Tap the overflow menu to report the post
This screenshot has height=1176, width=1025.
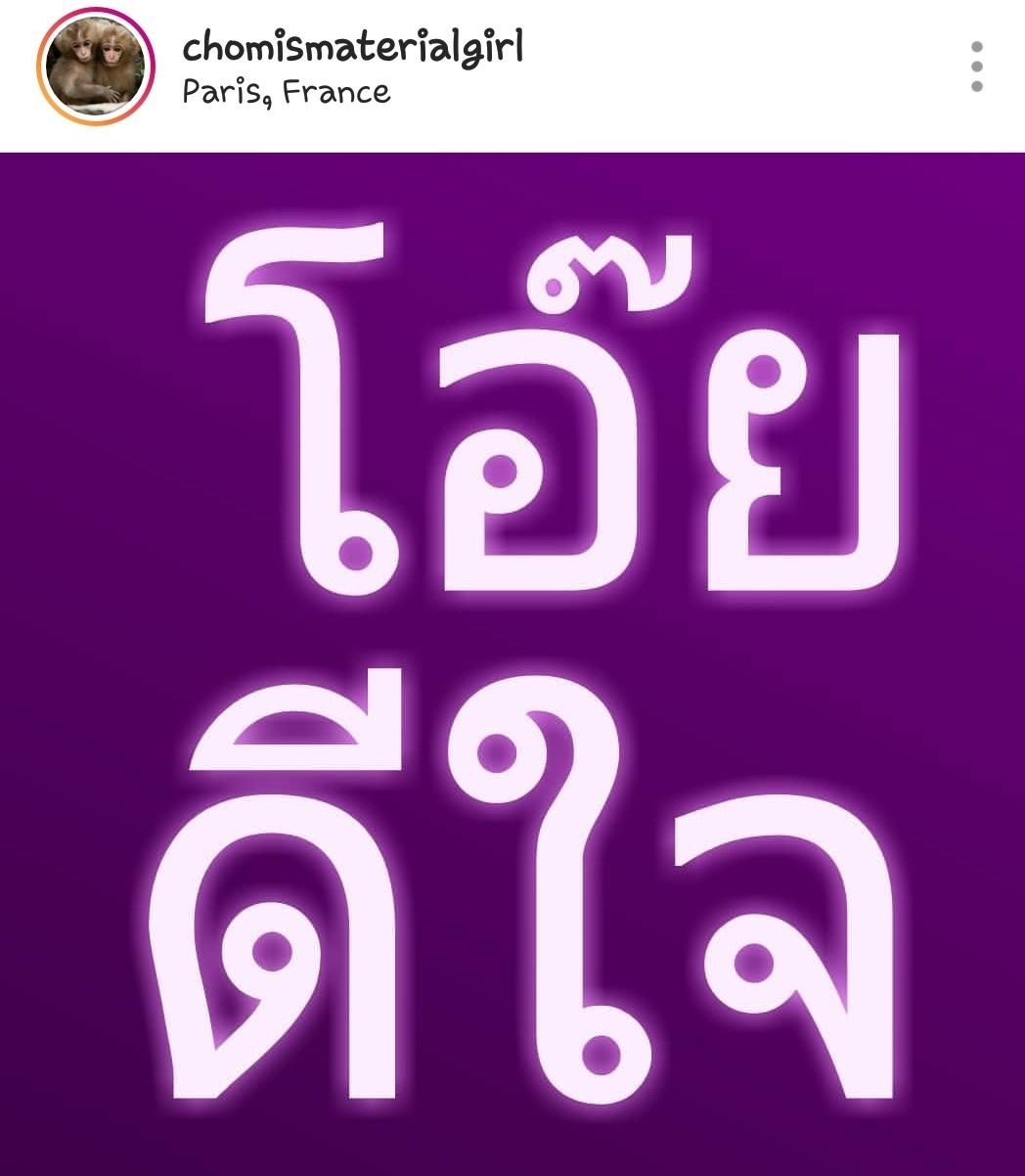pyautogui.click(x=975, y=66)
